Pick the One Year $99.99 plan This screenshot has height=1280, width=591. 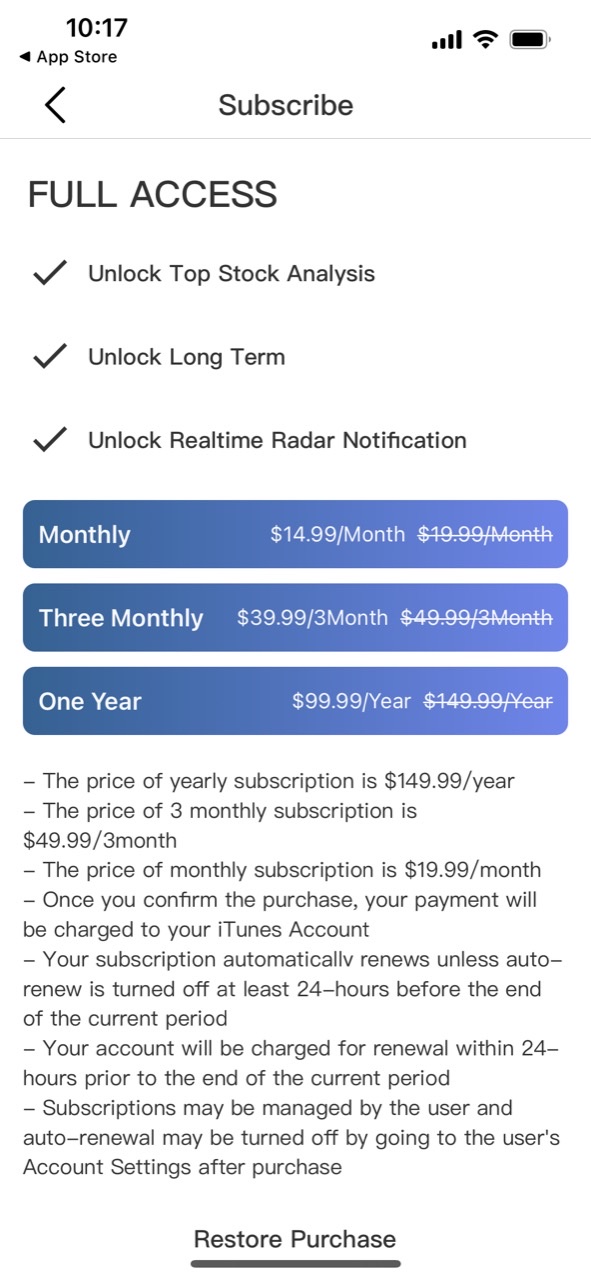point(295,701)
